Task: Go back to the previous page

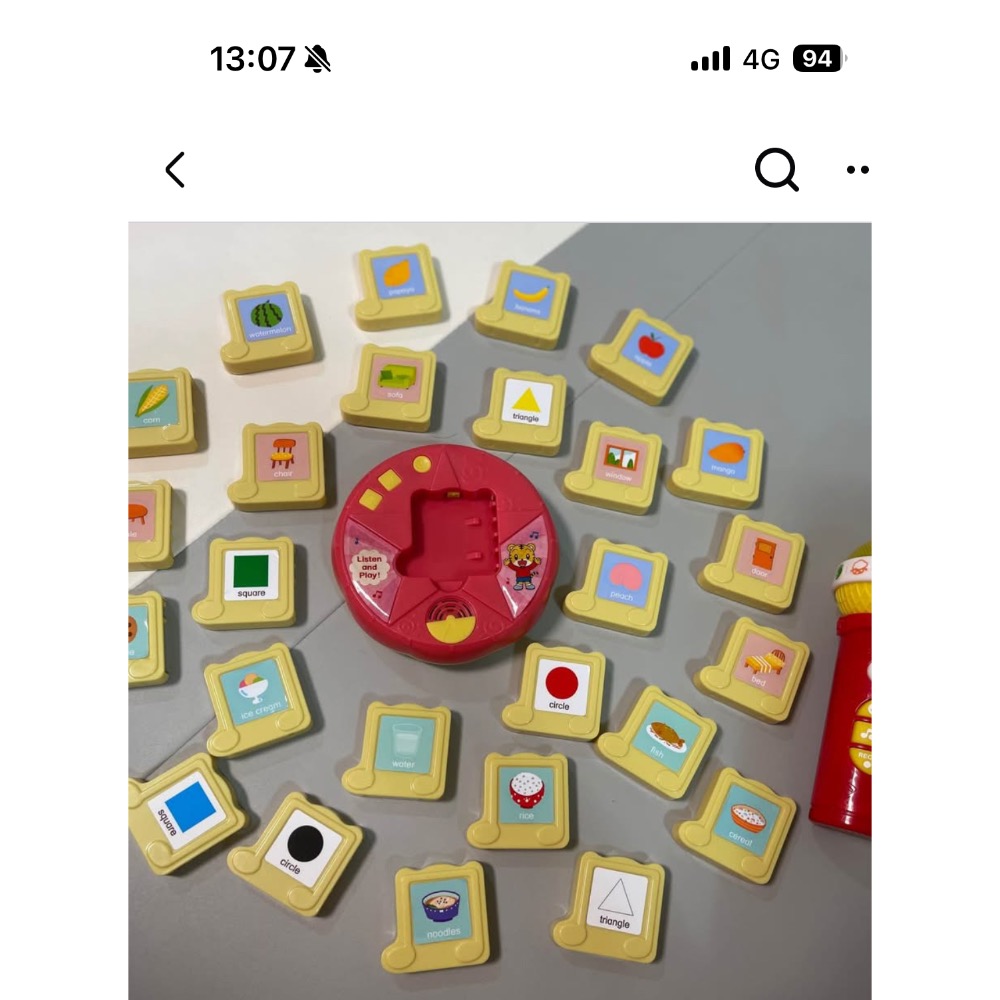Action: [175, 170]
